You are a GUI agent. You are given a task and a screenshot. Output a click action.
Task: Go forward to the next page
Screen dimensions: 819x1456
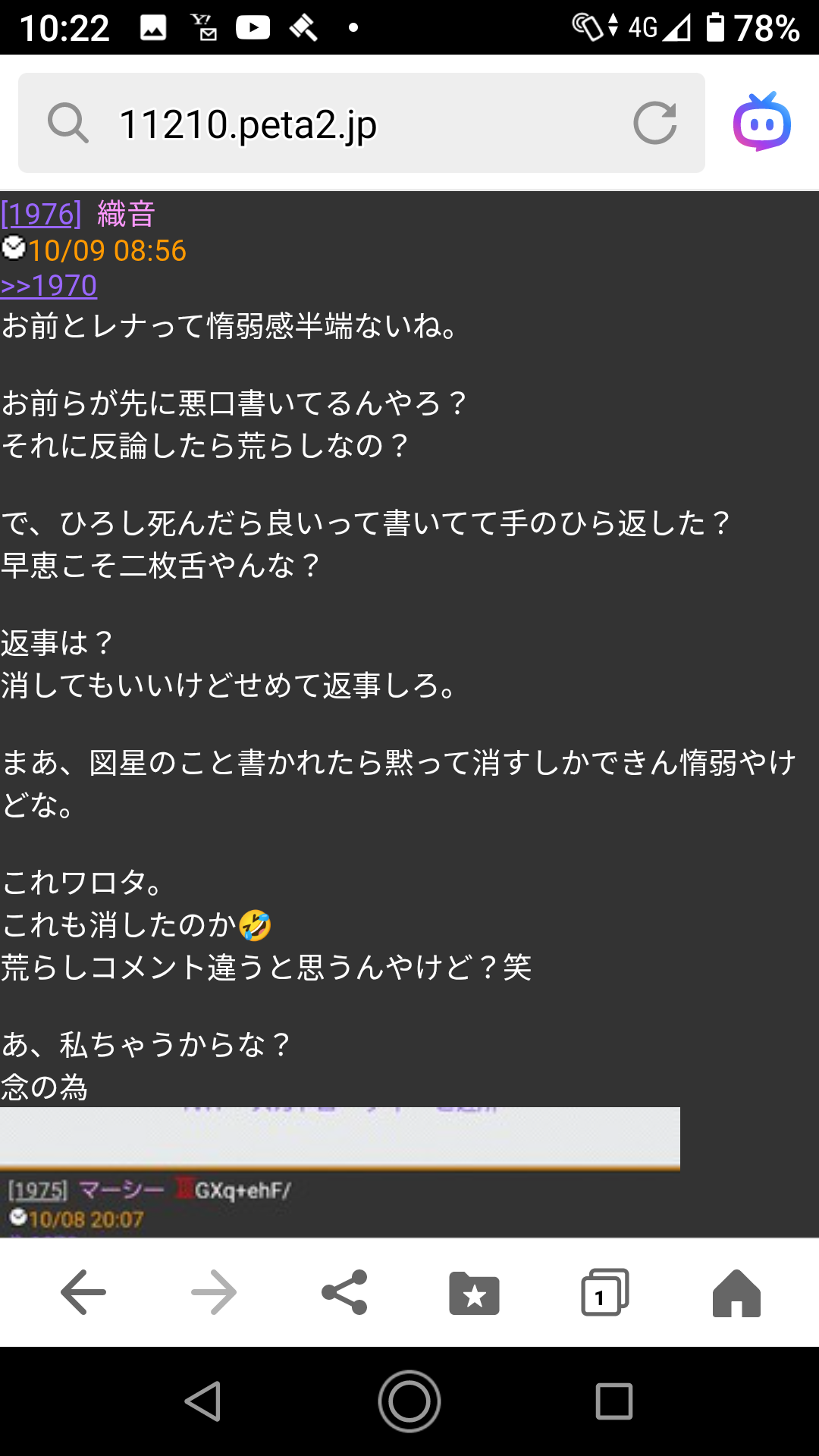(214, 1292)
